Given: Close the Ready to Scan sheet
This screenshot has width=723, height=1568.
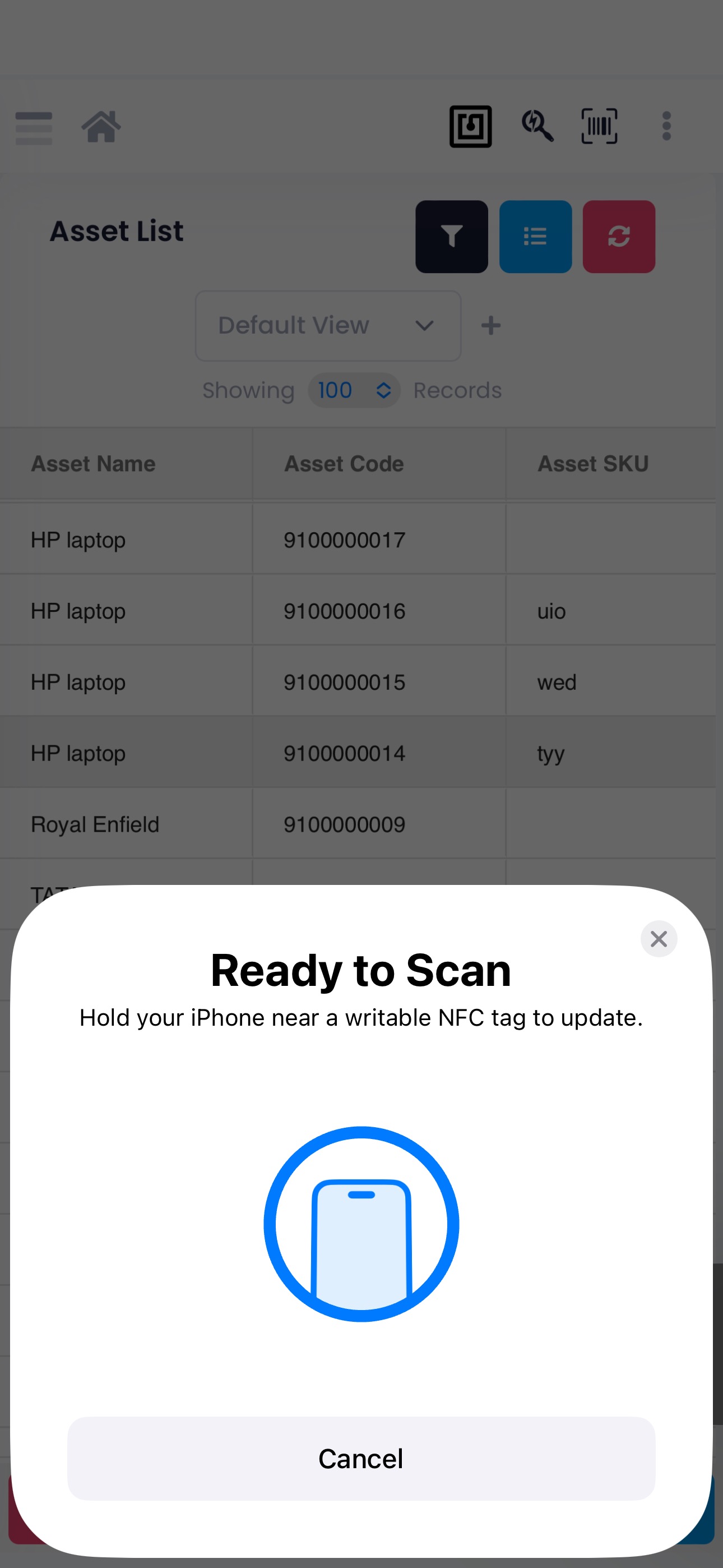Looking at the screenshot, I should [659, 939].
